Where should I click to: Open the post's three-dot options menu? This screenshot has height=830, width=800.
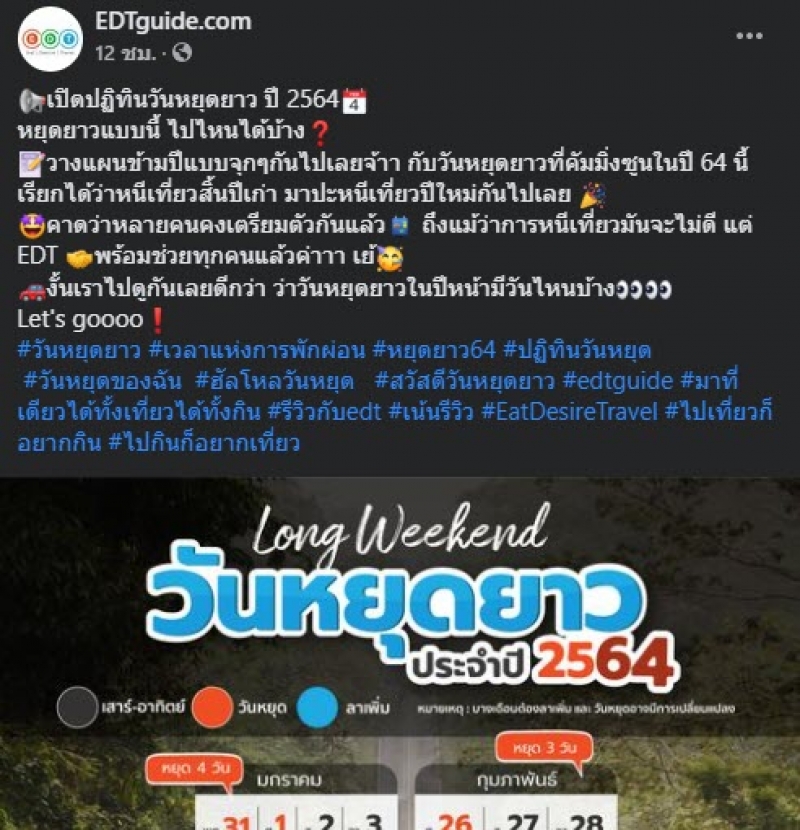749,36
